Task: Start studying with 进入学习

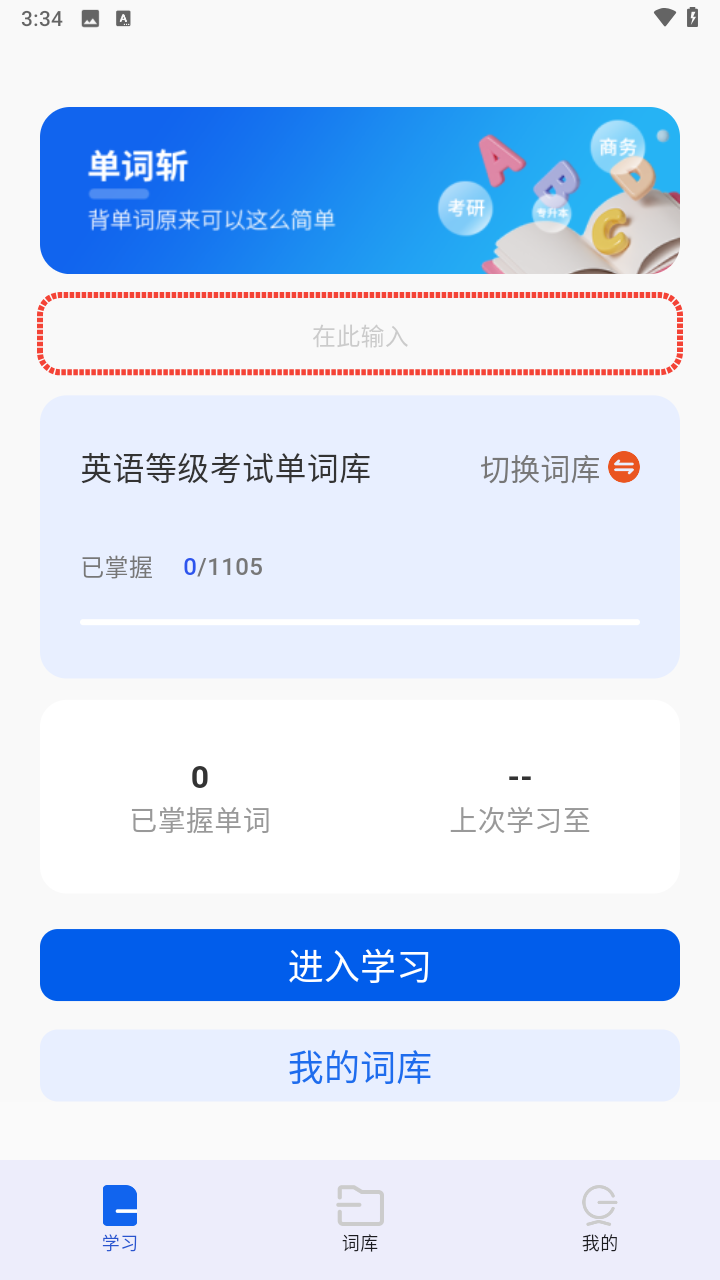Action: [360, 965]
